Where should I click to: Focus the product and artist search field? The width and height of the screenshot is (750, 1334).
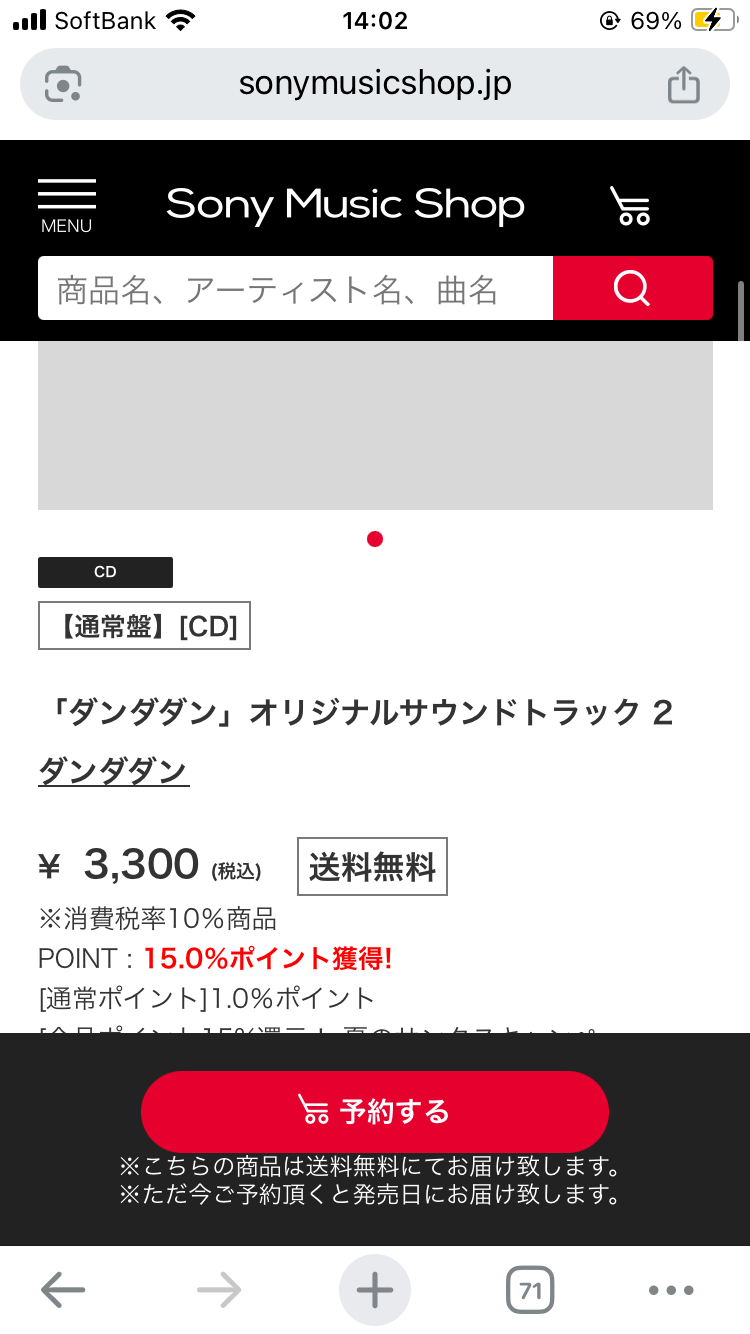295,289
